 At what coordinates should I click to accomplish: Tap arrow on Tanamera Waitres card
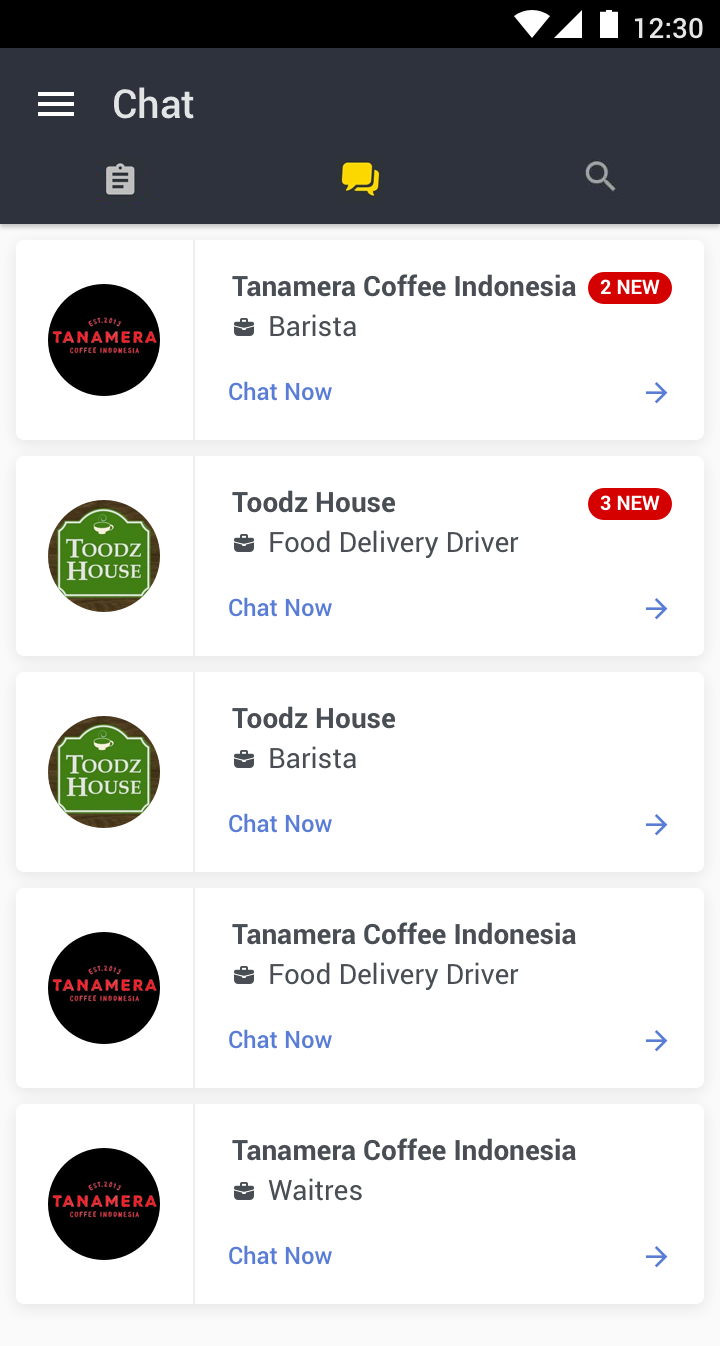tap(656, 1256)
